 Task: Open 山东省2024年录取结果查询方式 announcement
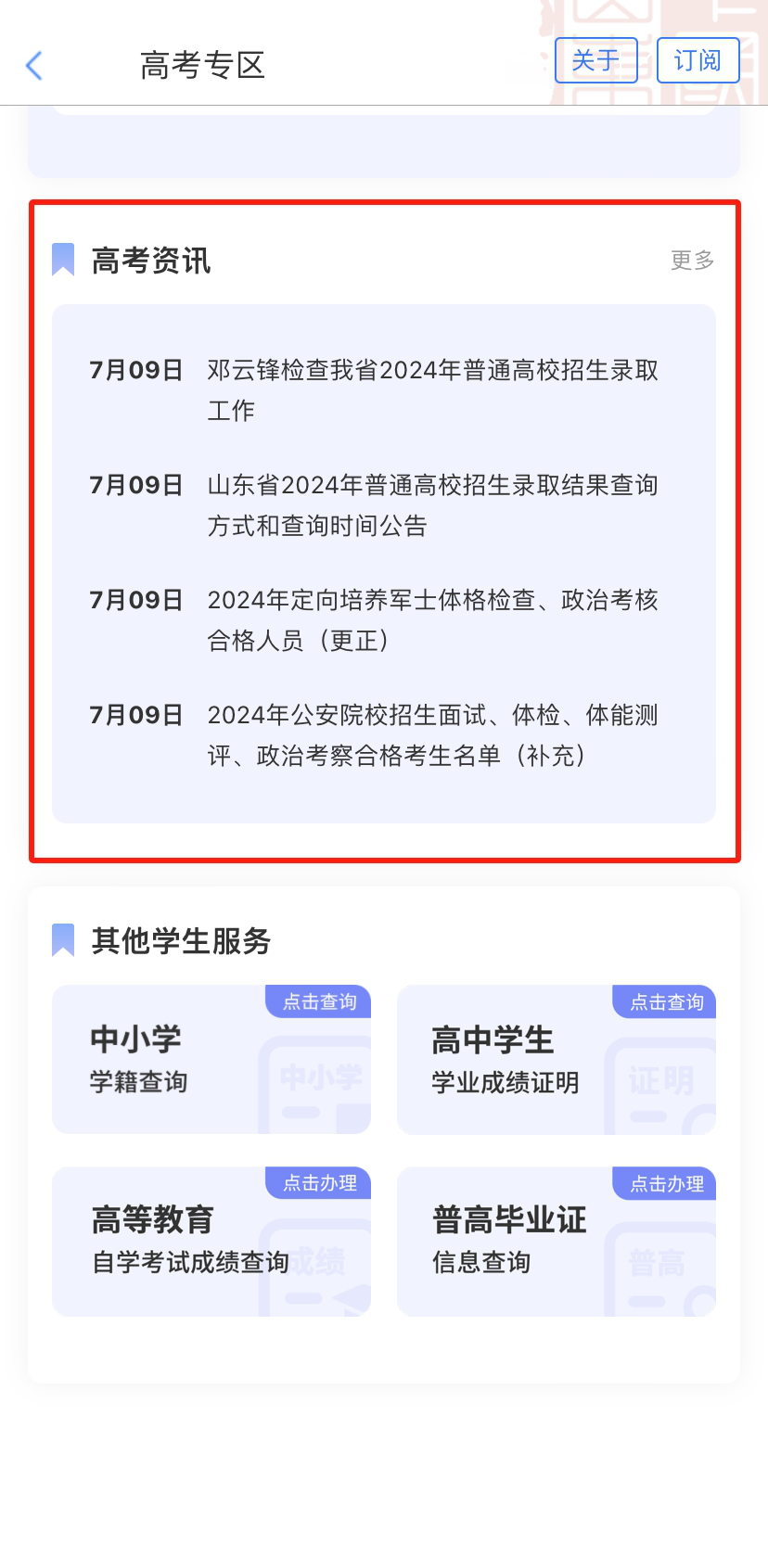pyautogui.click(x=432, y=504)
